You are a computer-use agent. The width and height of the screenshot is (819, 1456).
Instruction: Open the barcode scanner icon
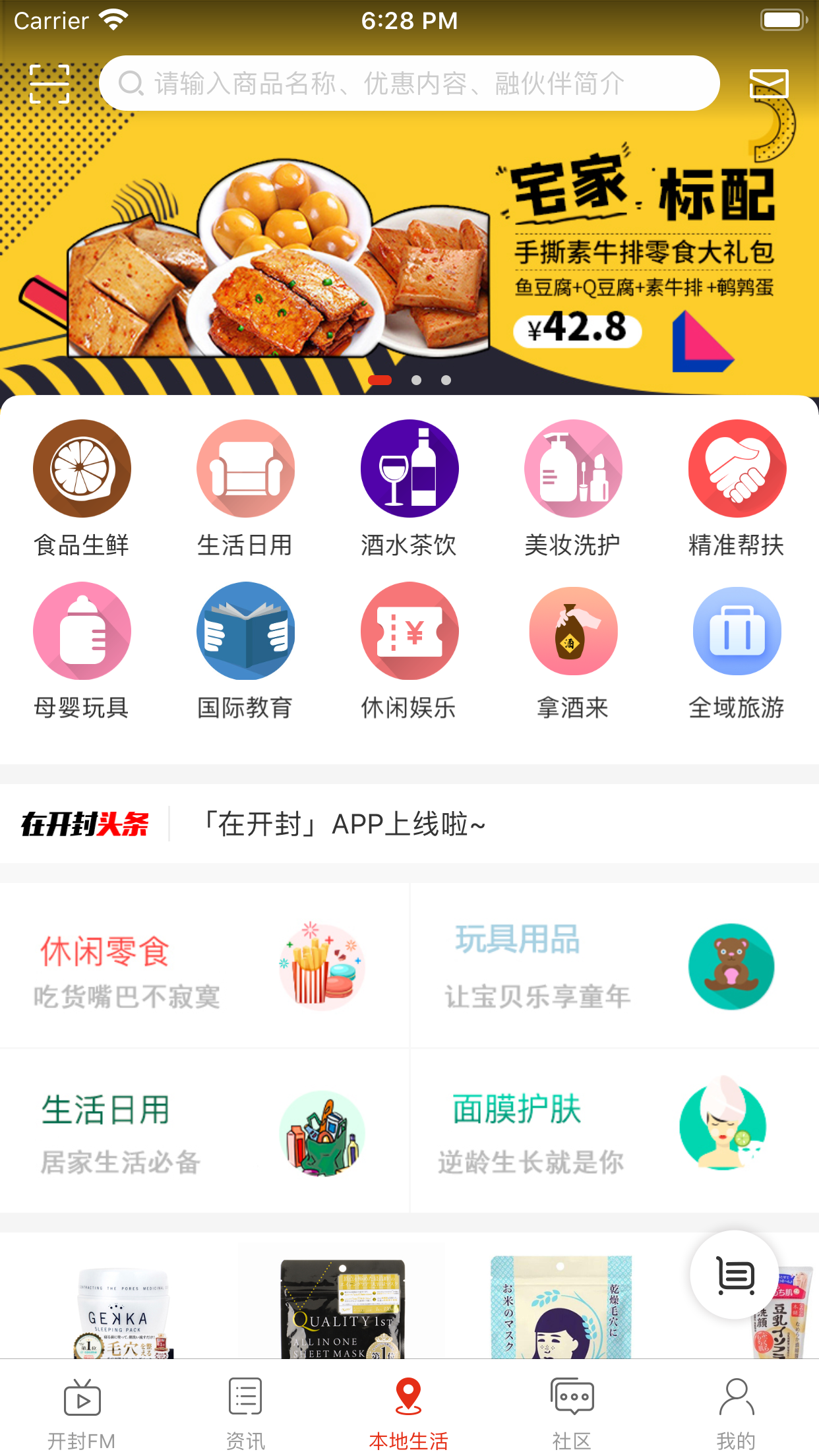(49, 84)
